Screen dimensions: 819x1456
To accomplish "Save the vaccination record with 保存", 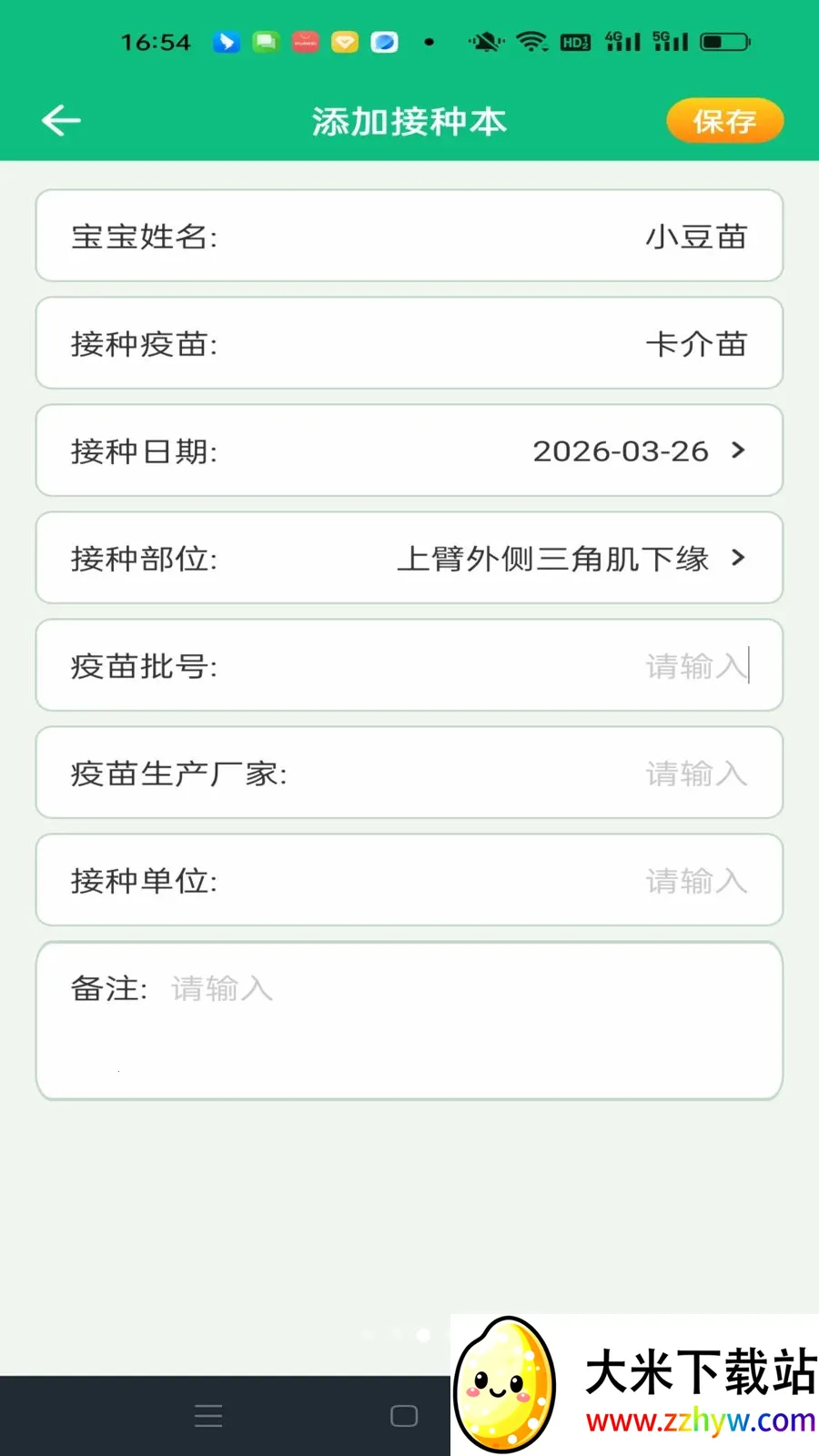I will (x=724, y=121).
